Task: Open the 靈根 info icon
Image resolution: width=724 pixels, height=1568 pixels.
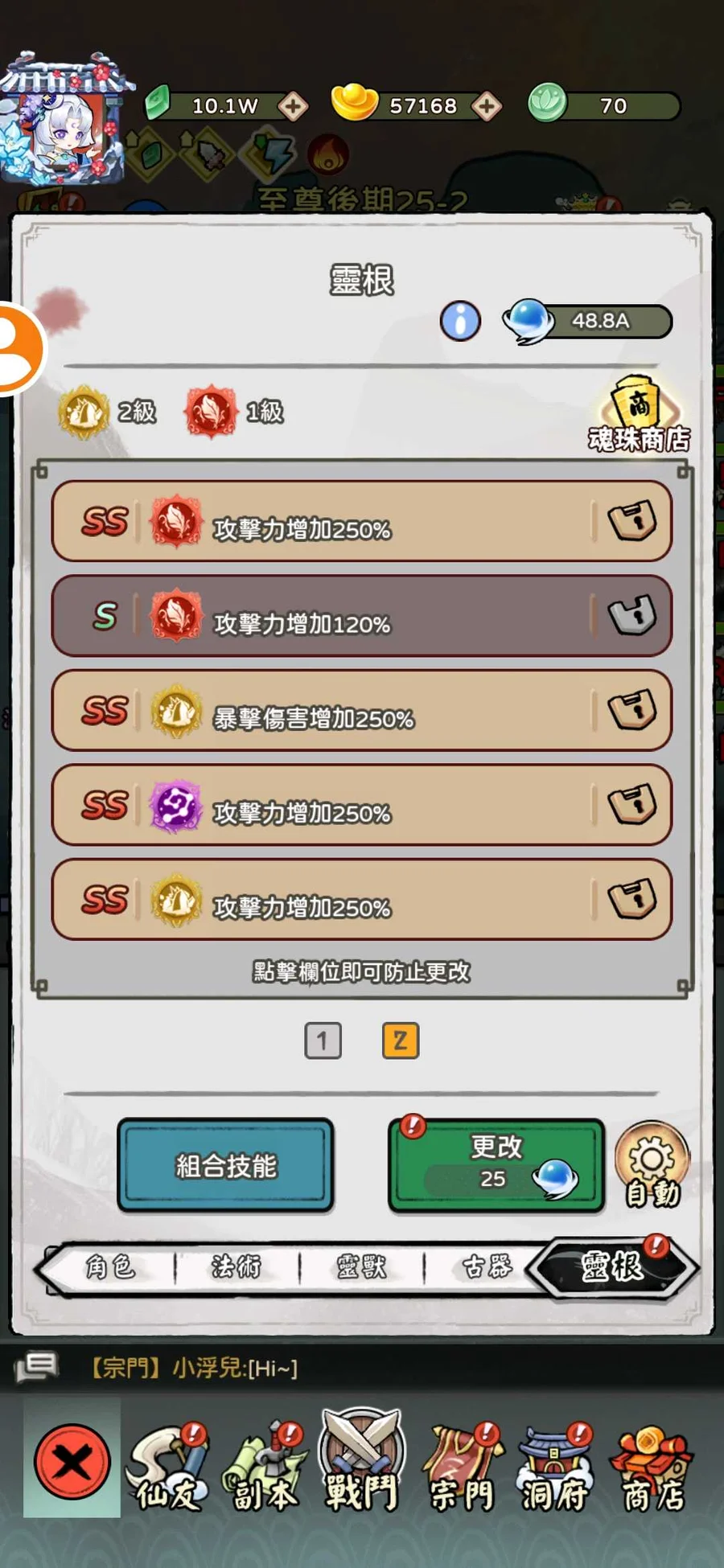Action: click(x=460, y=321)
